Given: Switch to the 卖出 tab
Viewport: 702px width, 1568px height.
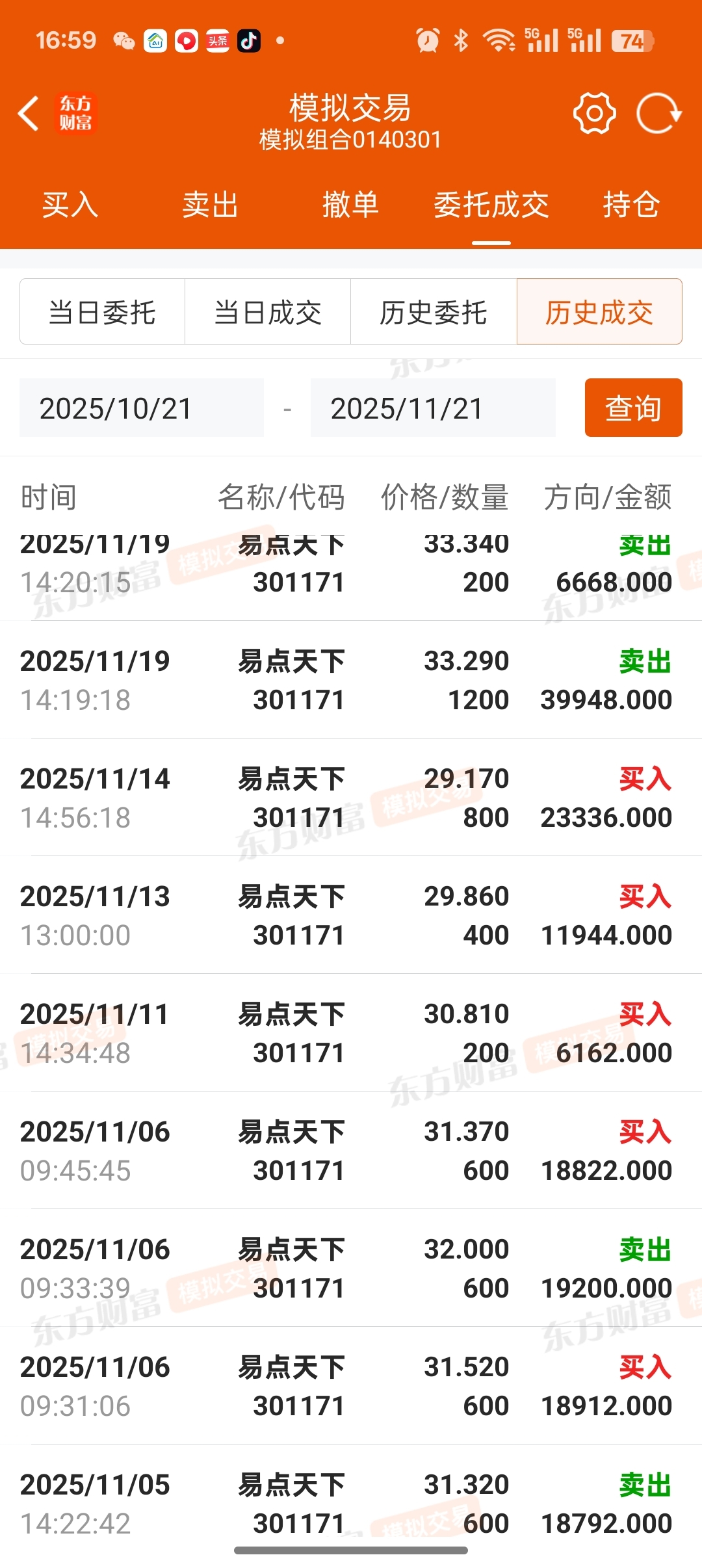Looking at the screenshot, I should pyautogui.click(x=211, y=205).
